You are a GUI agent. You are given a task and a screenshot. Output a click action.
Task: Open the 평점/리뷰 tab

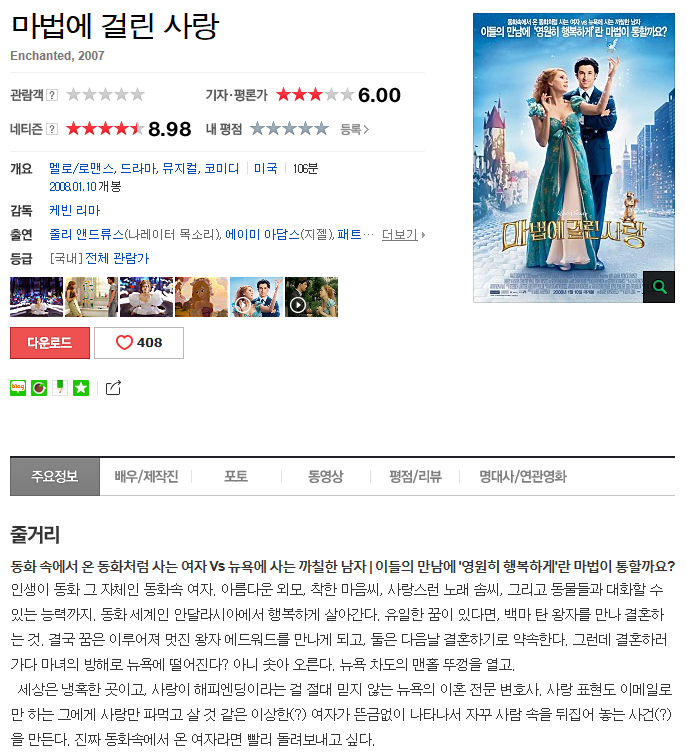[415, 476]
